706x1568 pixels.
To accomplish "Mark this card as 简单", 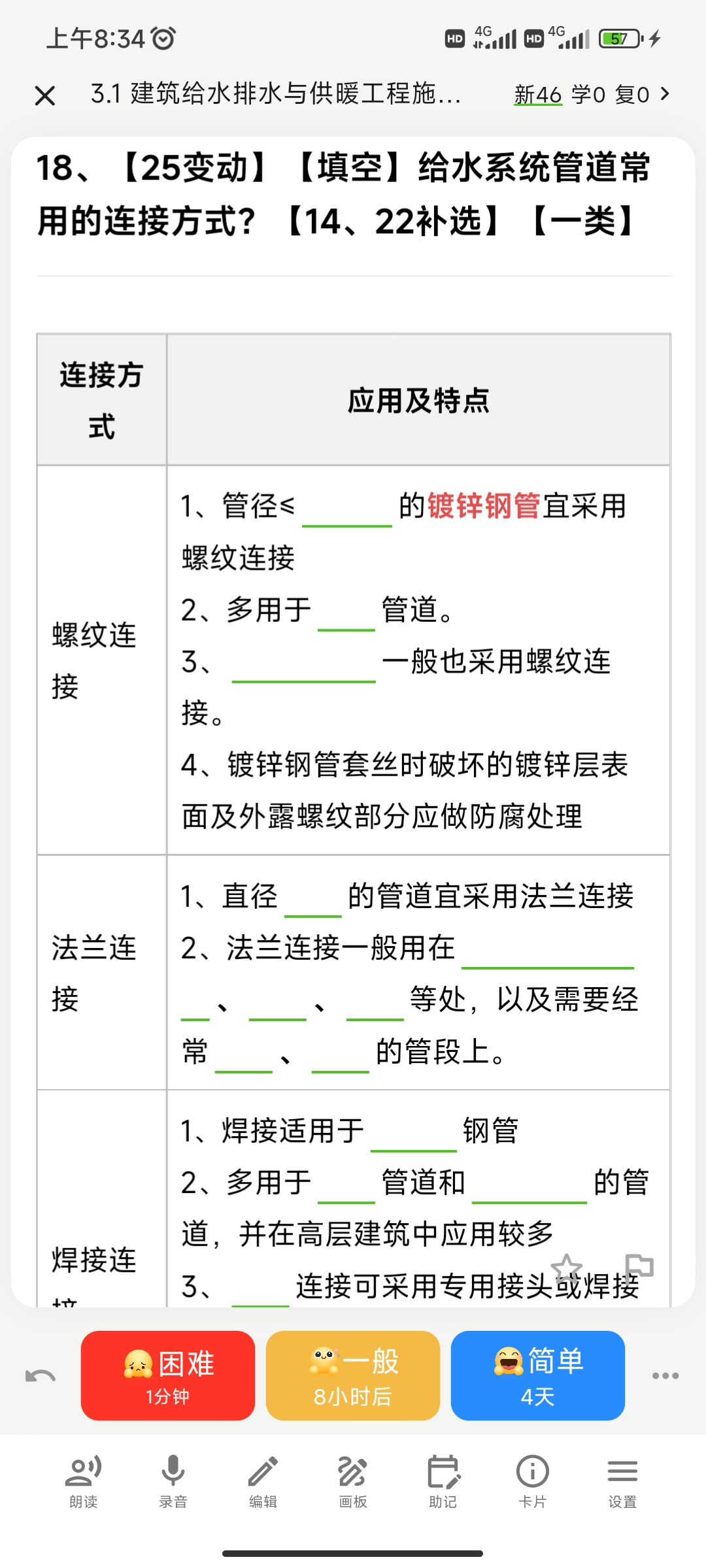I will coord(538,1375).
